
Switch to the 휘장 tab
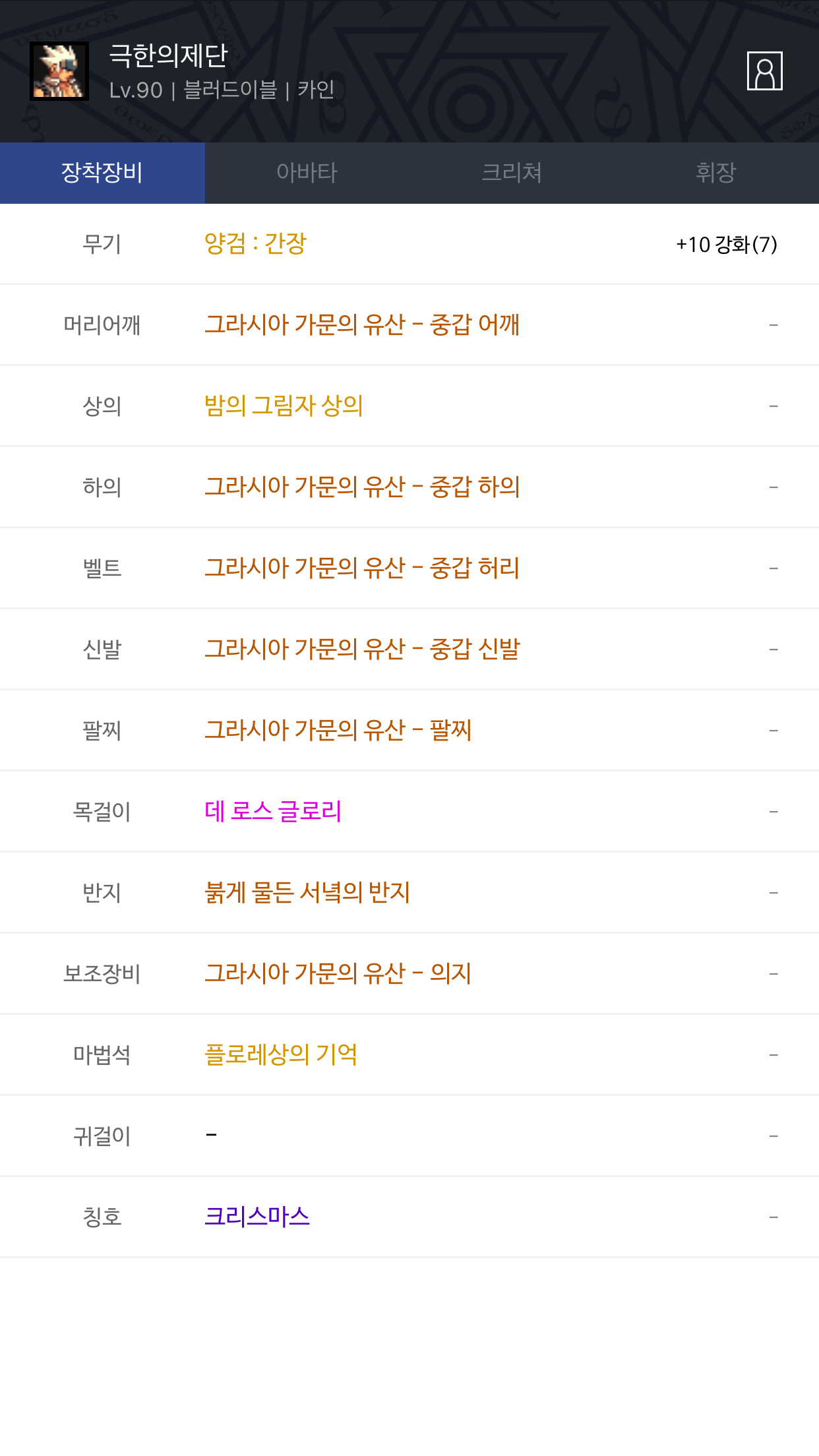point(716,173)
